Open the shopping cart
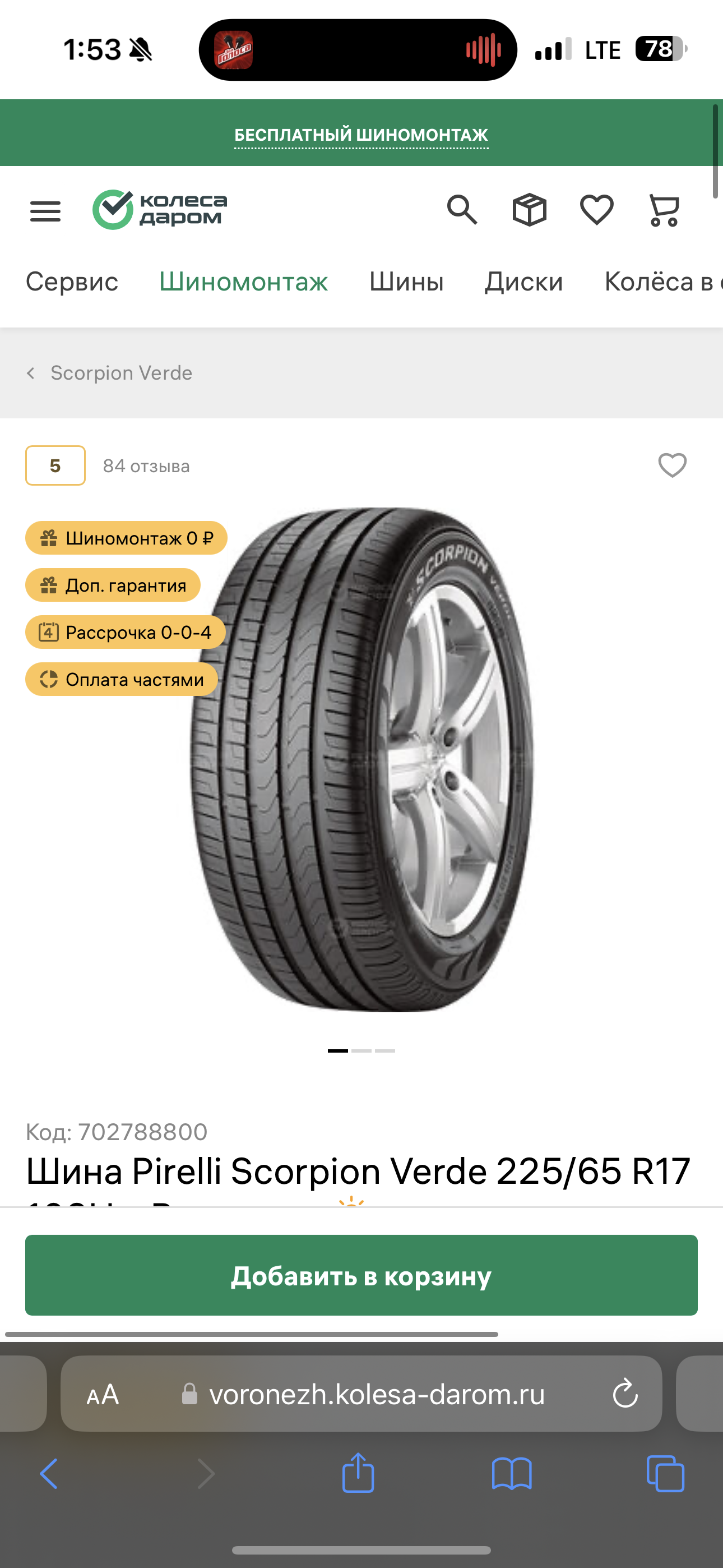723x1568 pixels. [664, 211]
